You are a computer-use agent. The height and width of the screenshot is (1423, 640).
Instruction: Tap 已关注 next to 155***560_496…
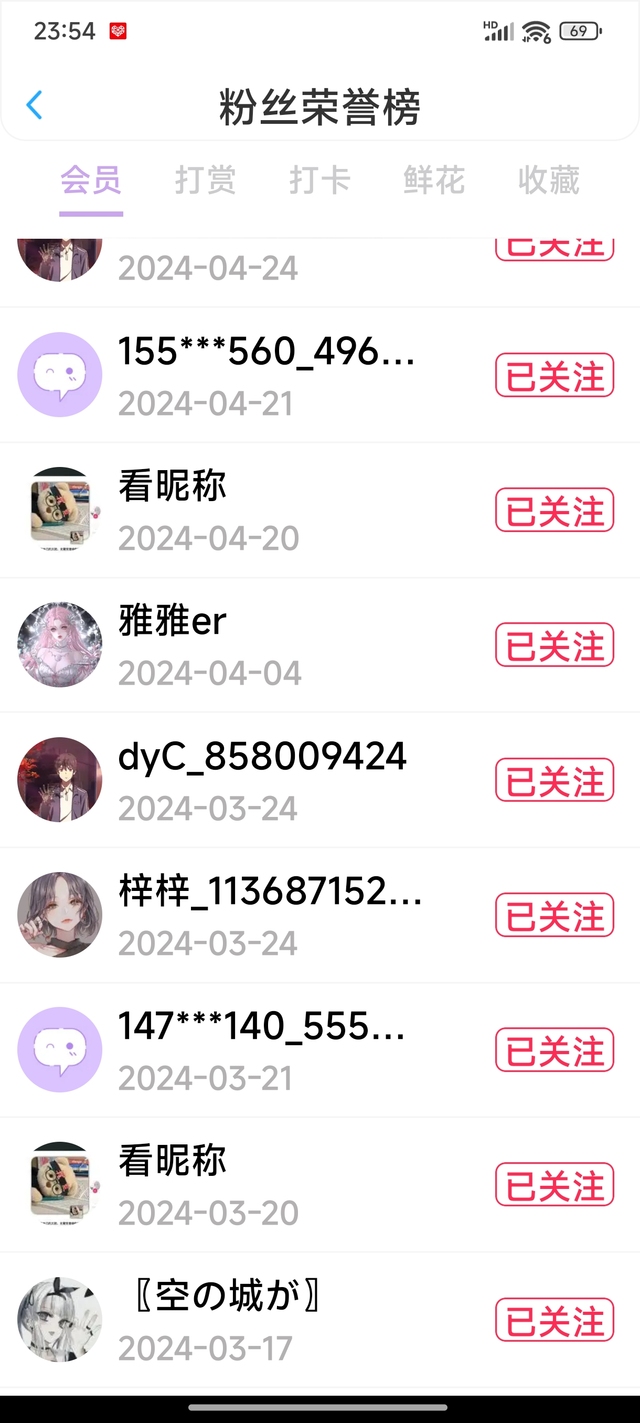554,376
